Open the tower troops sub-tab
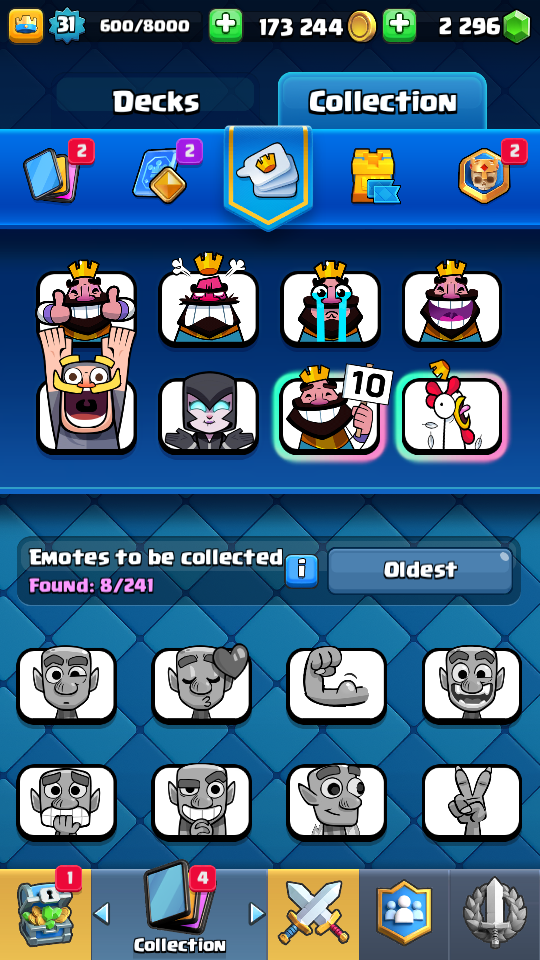This screenshot has width=540, height=960. (x=375, y=175)
